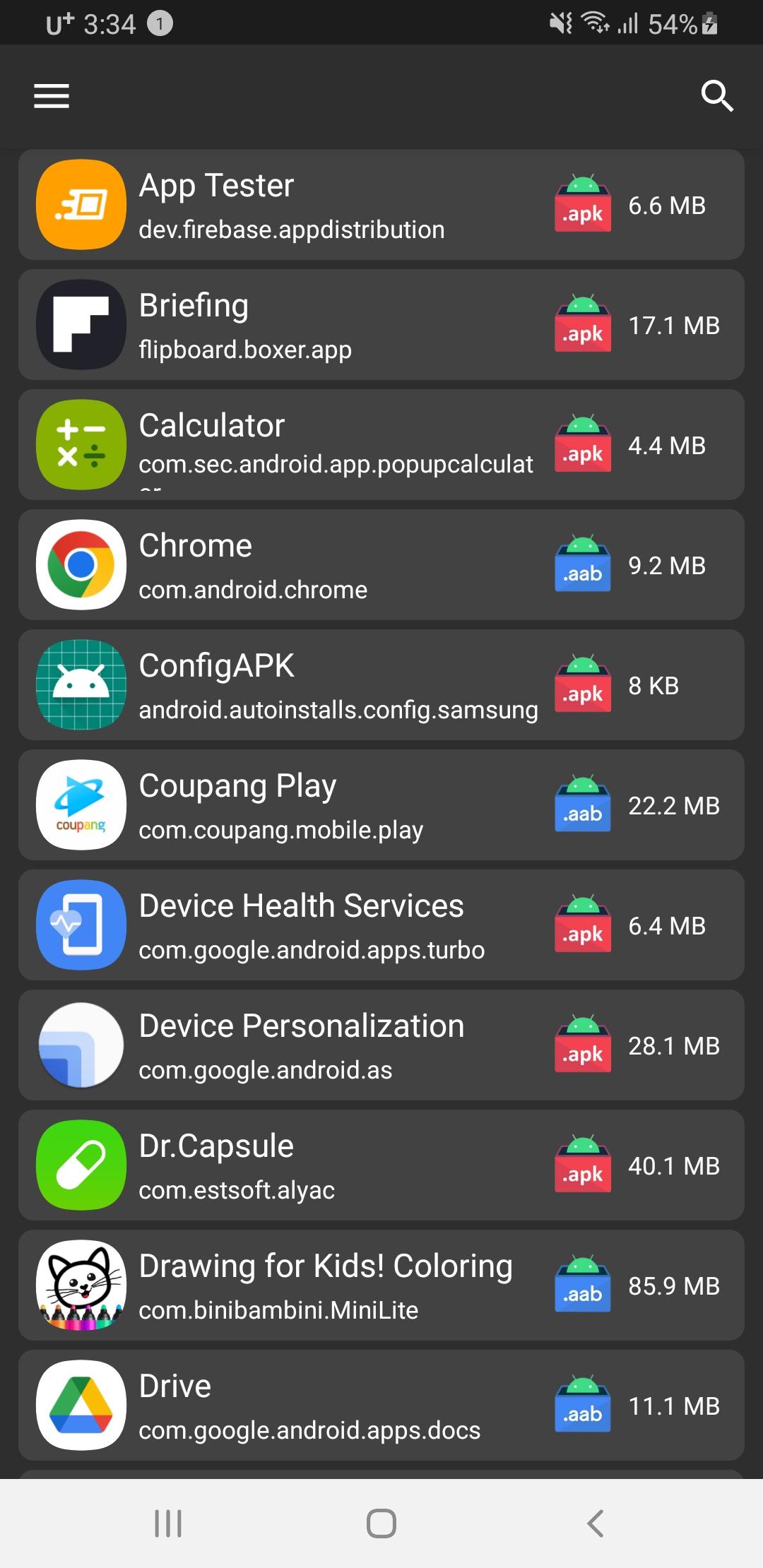Open the hamburger drawer menu

coord(52,96)
